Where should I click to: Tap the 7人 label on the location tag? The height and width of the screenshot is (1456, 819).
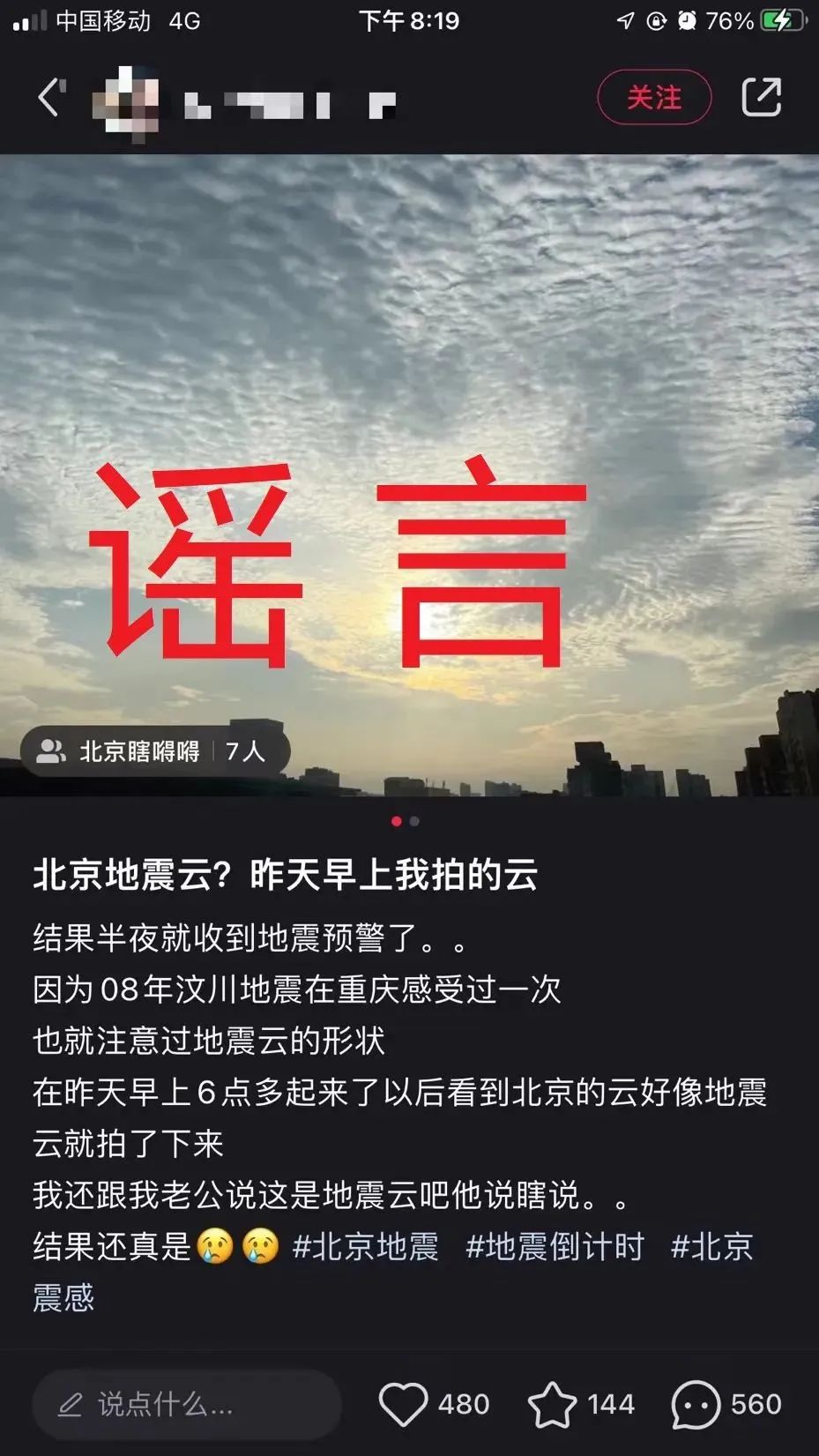pyautogui.click(x=242, y=750)
